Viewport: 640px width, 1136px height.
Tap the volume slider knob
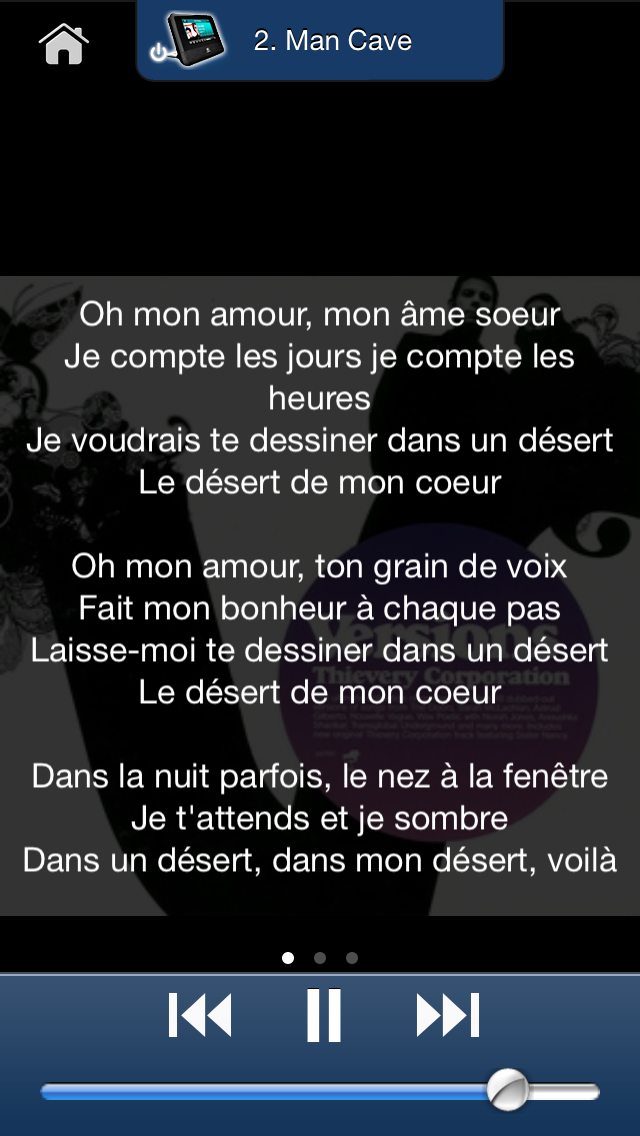pos(508,1090)
